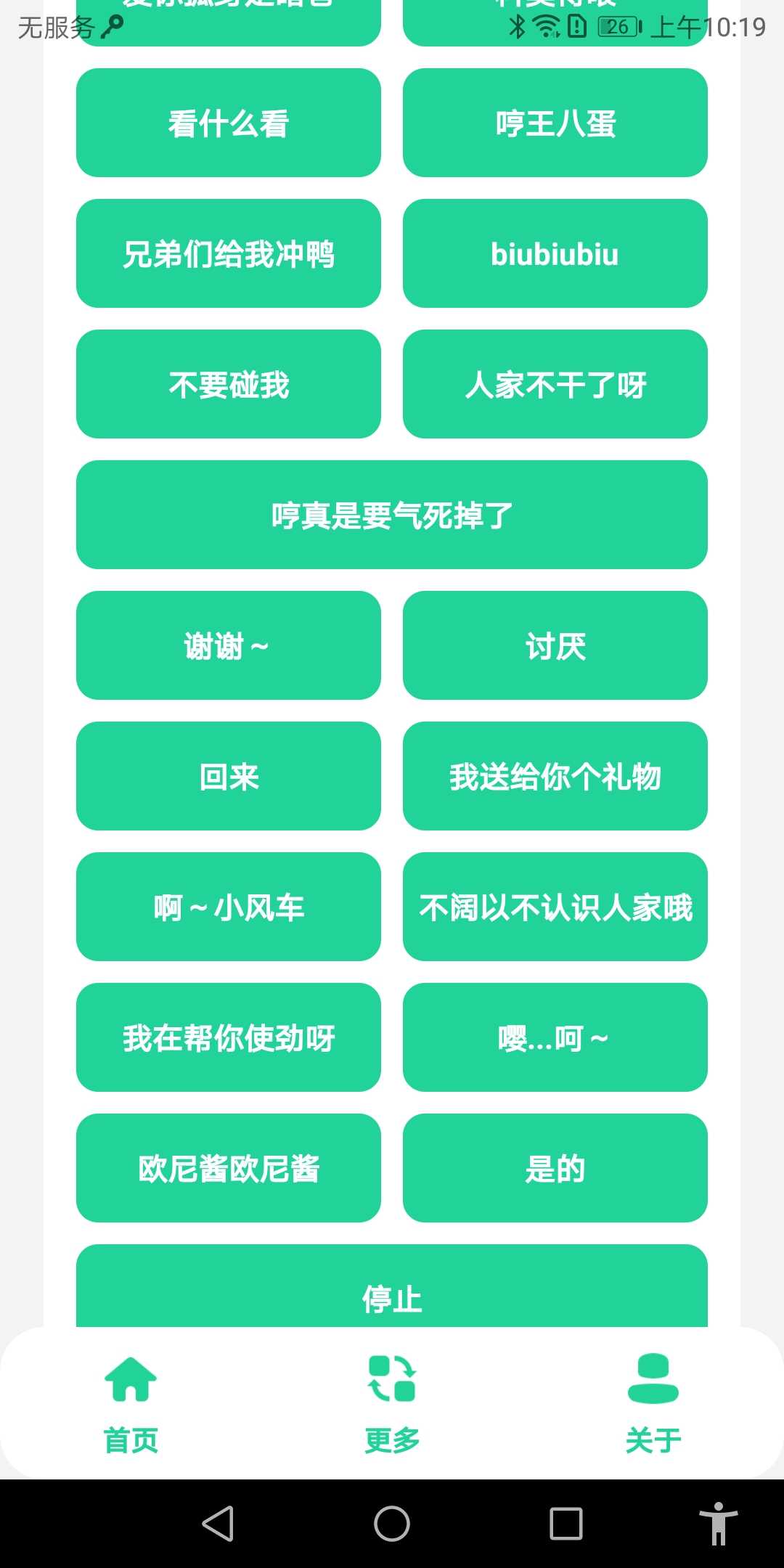Play the 谢谢～ sound
This screenshot has width=784, height=1568.
(x=228, y=645)
